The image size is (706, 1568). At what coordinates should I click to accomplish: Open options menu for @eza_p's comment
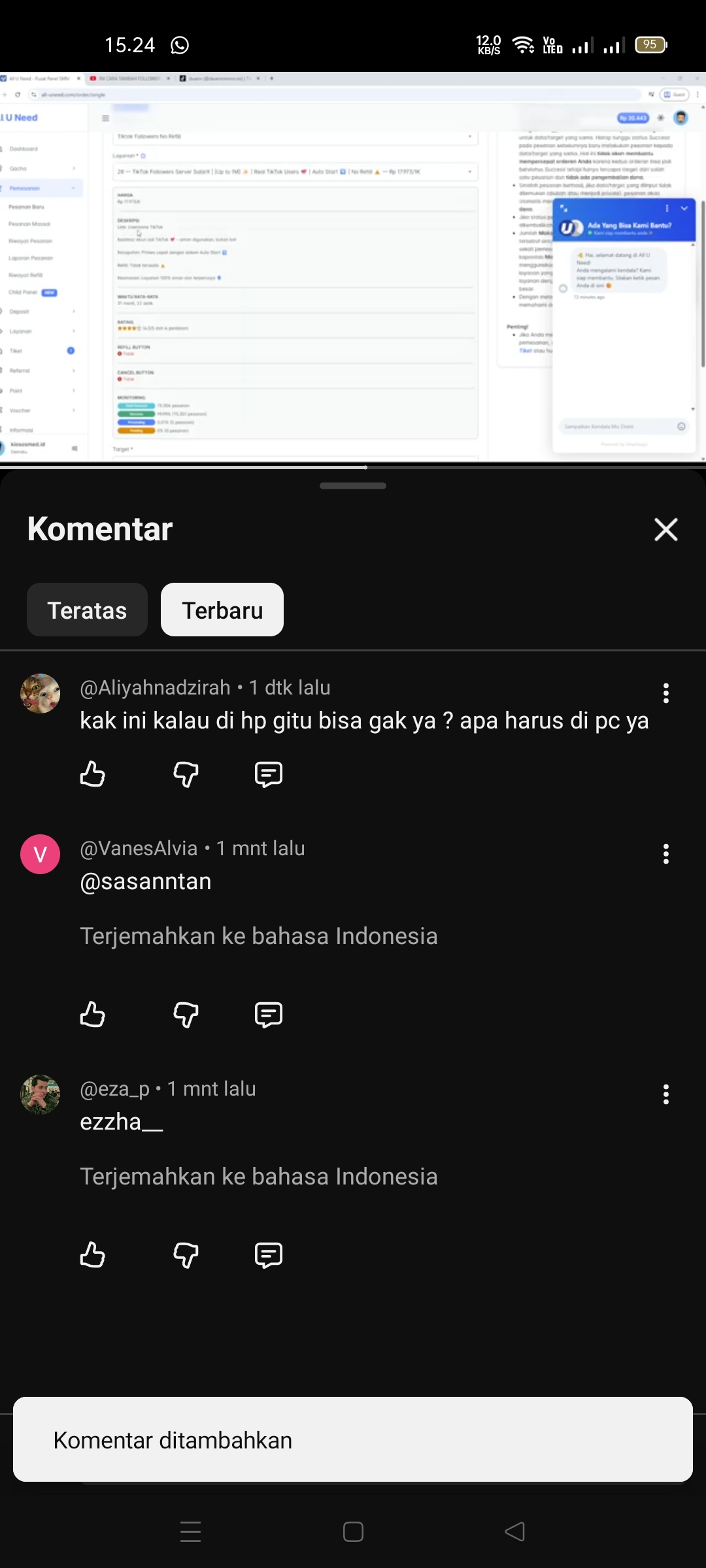click(665, 1094)
